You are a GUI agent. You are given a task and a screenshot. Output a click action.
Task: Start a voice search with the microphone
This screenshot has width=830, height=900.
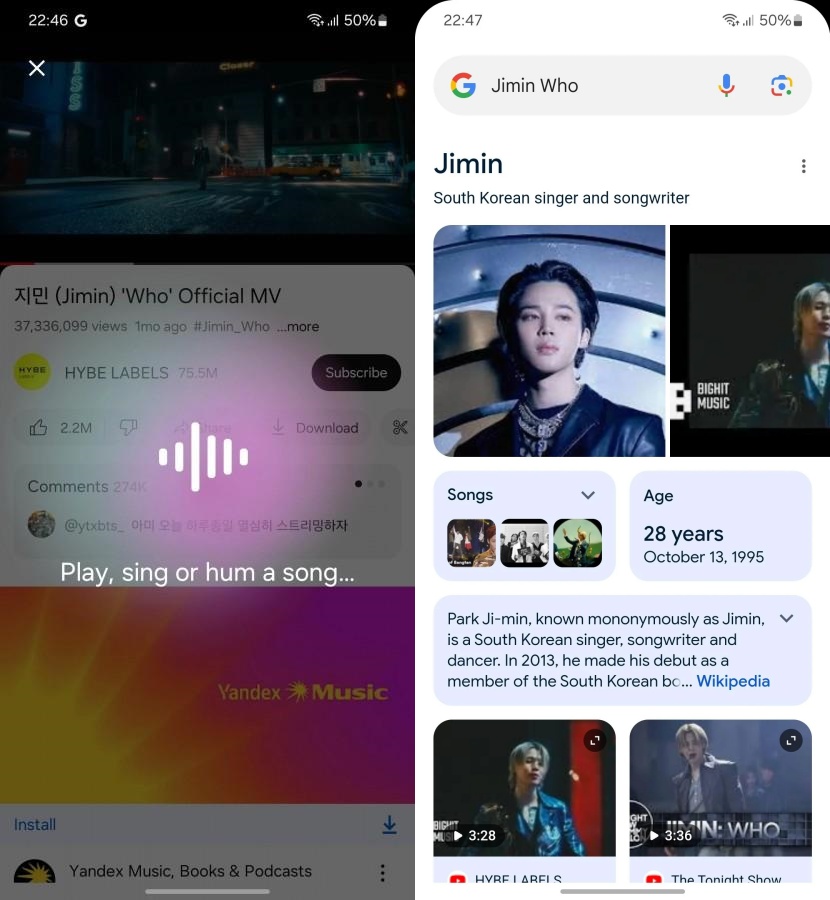click(x=727, y=86)
